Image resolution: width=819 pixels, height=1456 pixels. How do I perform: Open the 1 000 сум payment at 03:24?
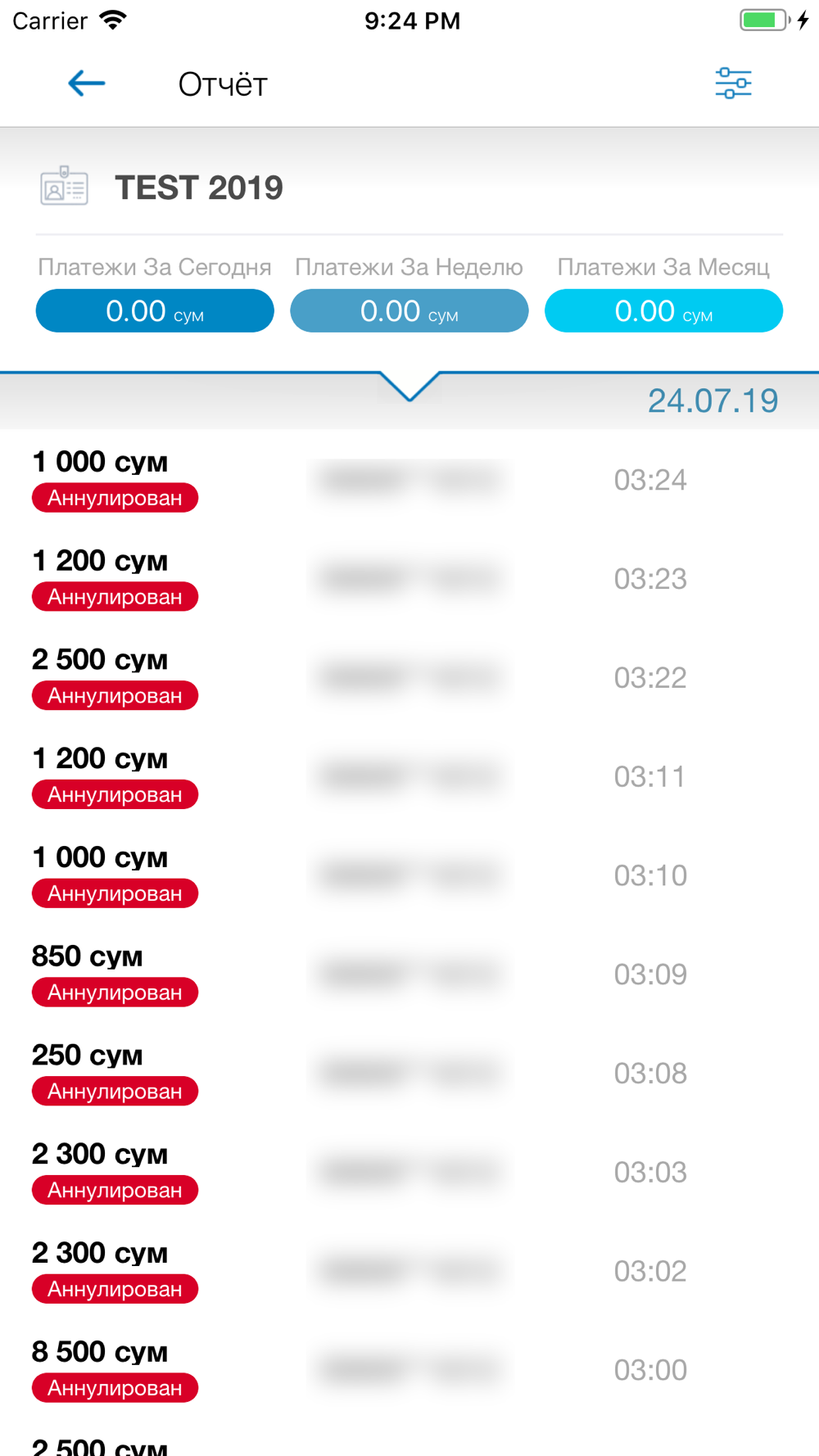pyautogui.click(x=409, y=479)
